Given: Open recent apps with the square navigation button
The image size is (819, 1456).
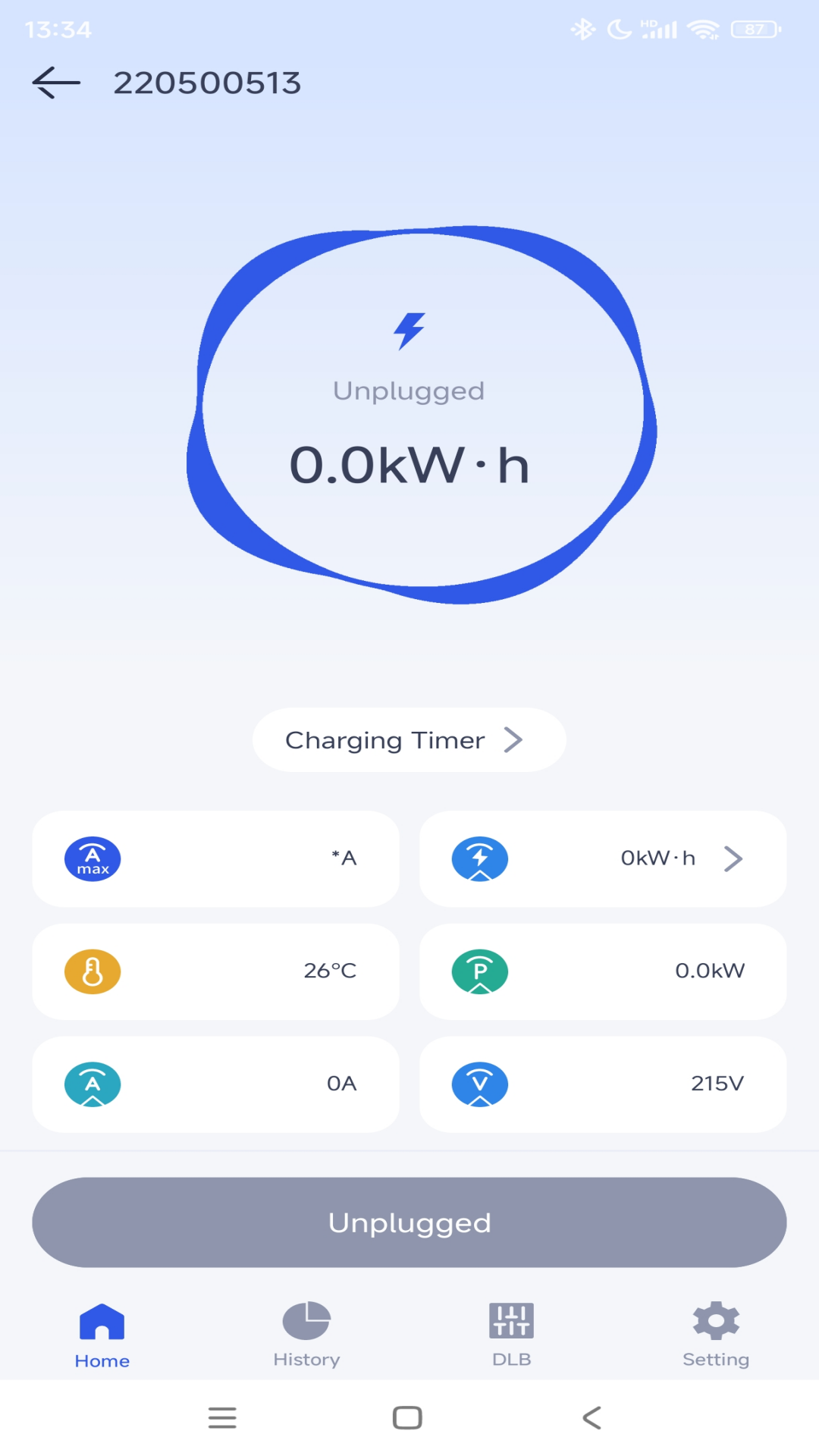Looking at the screenshot, I should (408, 1417).
